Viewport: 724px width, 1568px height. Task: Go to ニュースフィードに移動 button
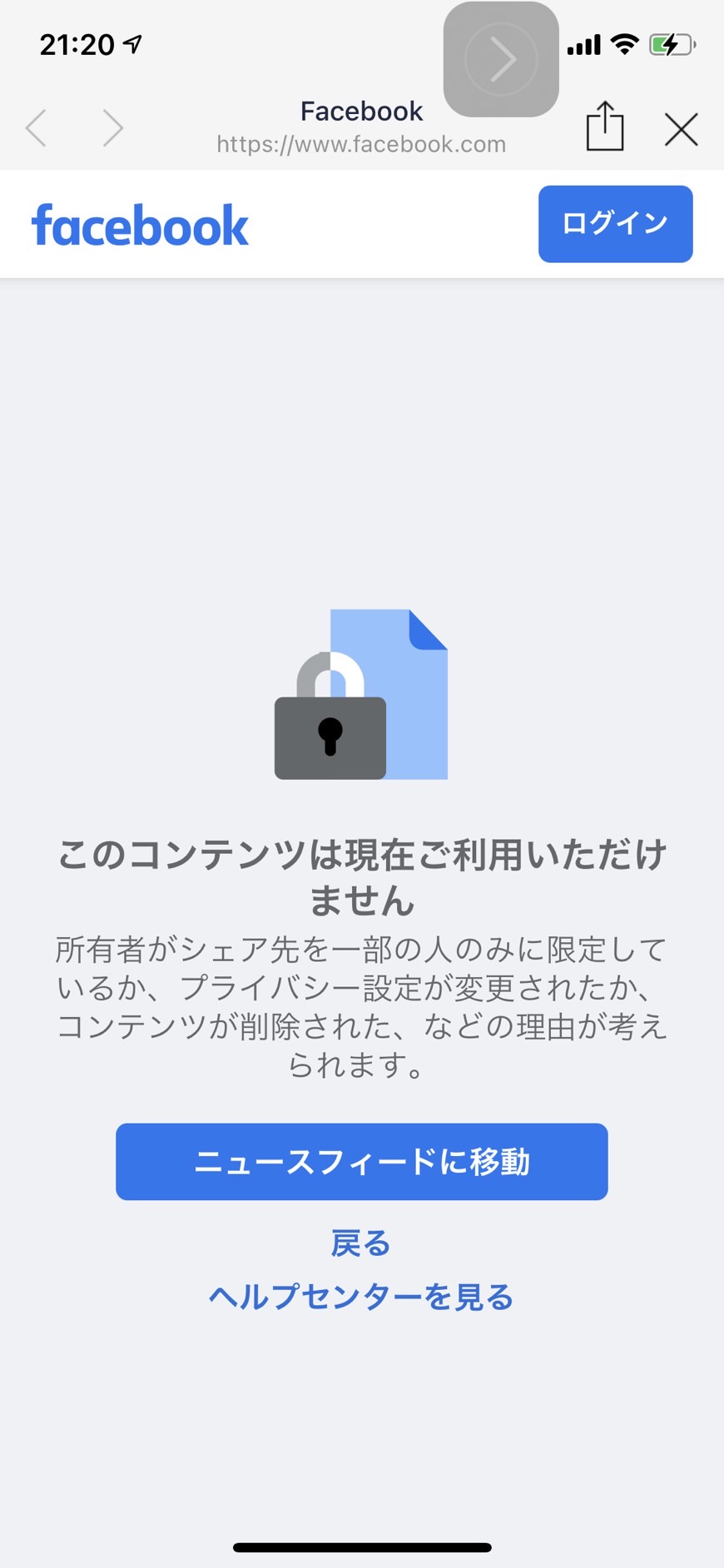361,1161
